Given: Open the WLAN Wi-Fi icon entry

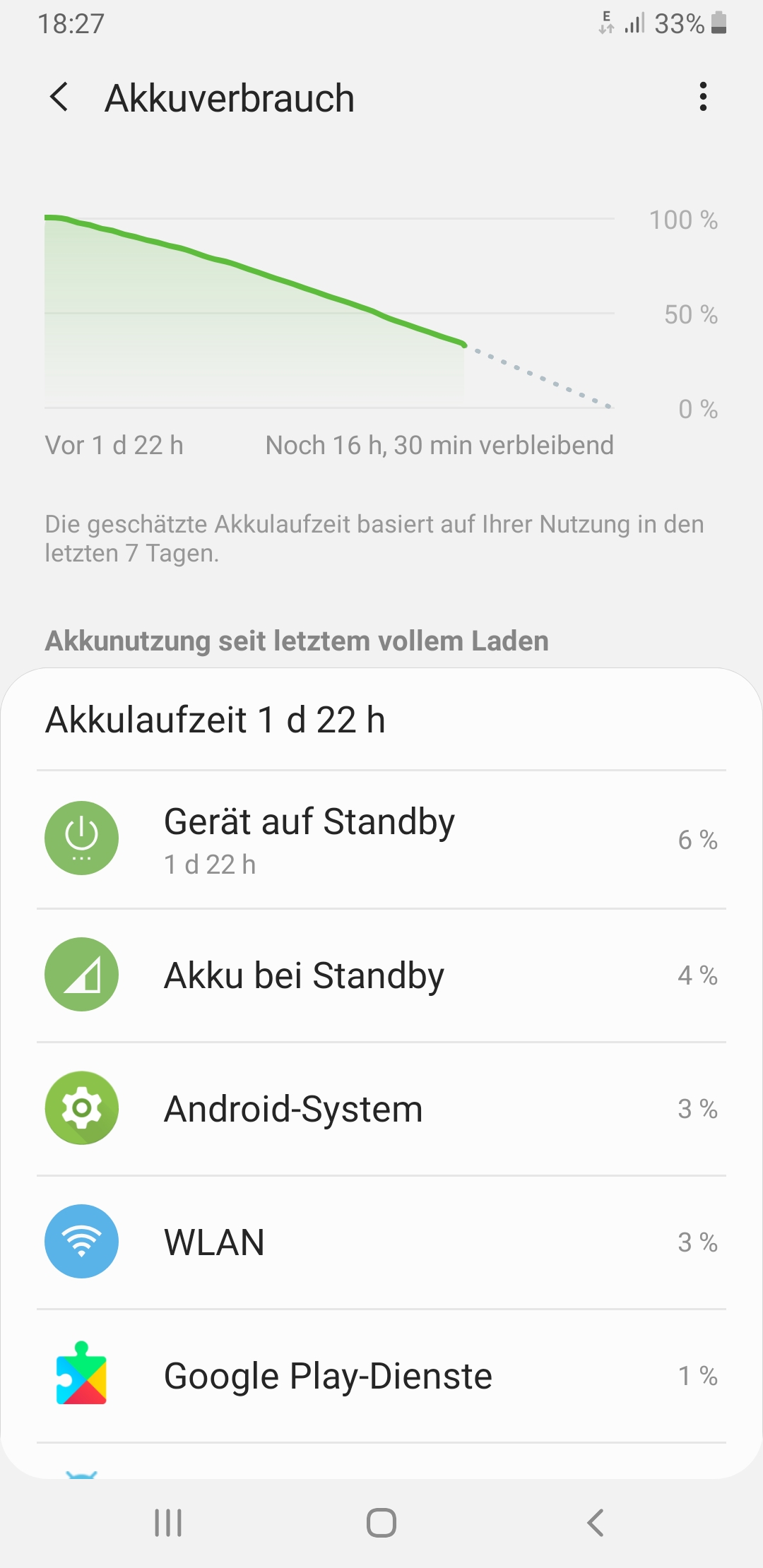Looking at the screenshot, I should pos(81,1242).
